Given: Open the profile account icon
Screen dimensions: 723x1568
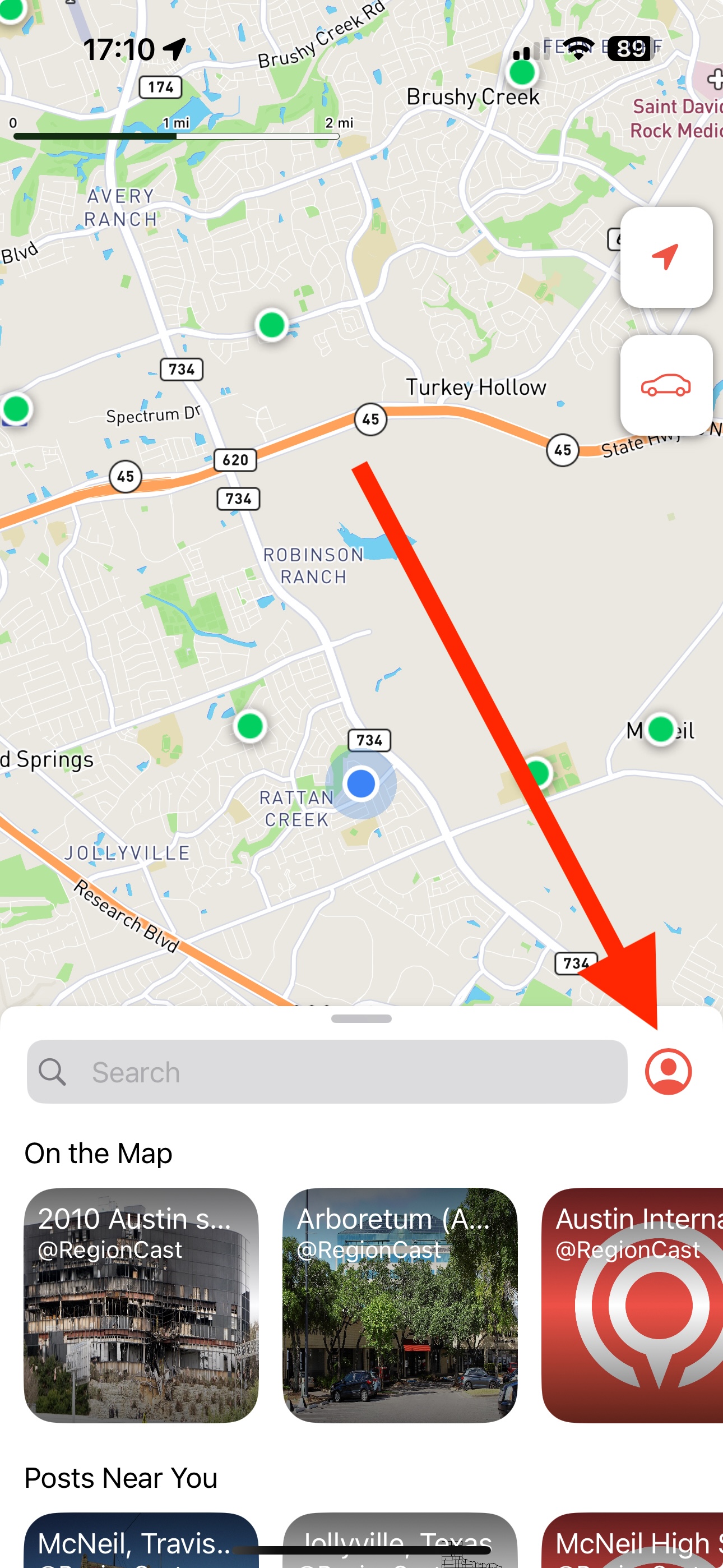Looking at the screenshot, I should click(x=668, y=1072).
